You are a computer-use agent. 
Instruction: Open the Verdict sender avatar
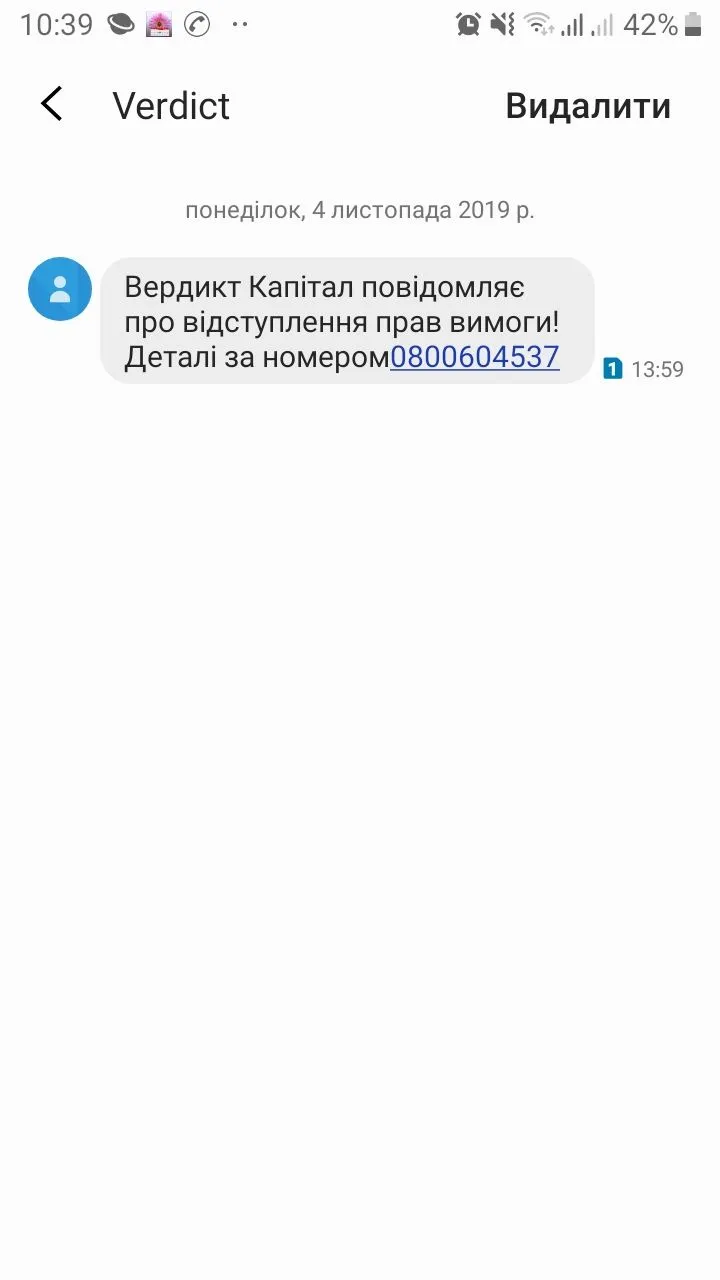(60, 289)
